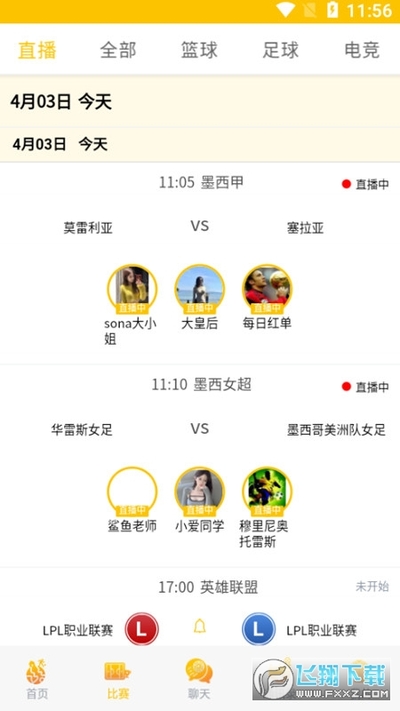The width and height of the screenshot is (400, 711).
Task: Tap the 比赛 bottom tab
Action: point(118,679)
